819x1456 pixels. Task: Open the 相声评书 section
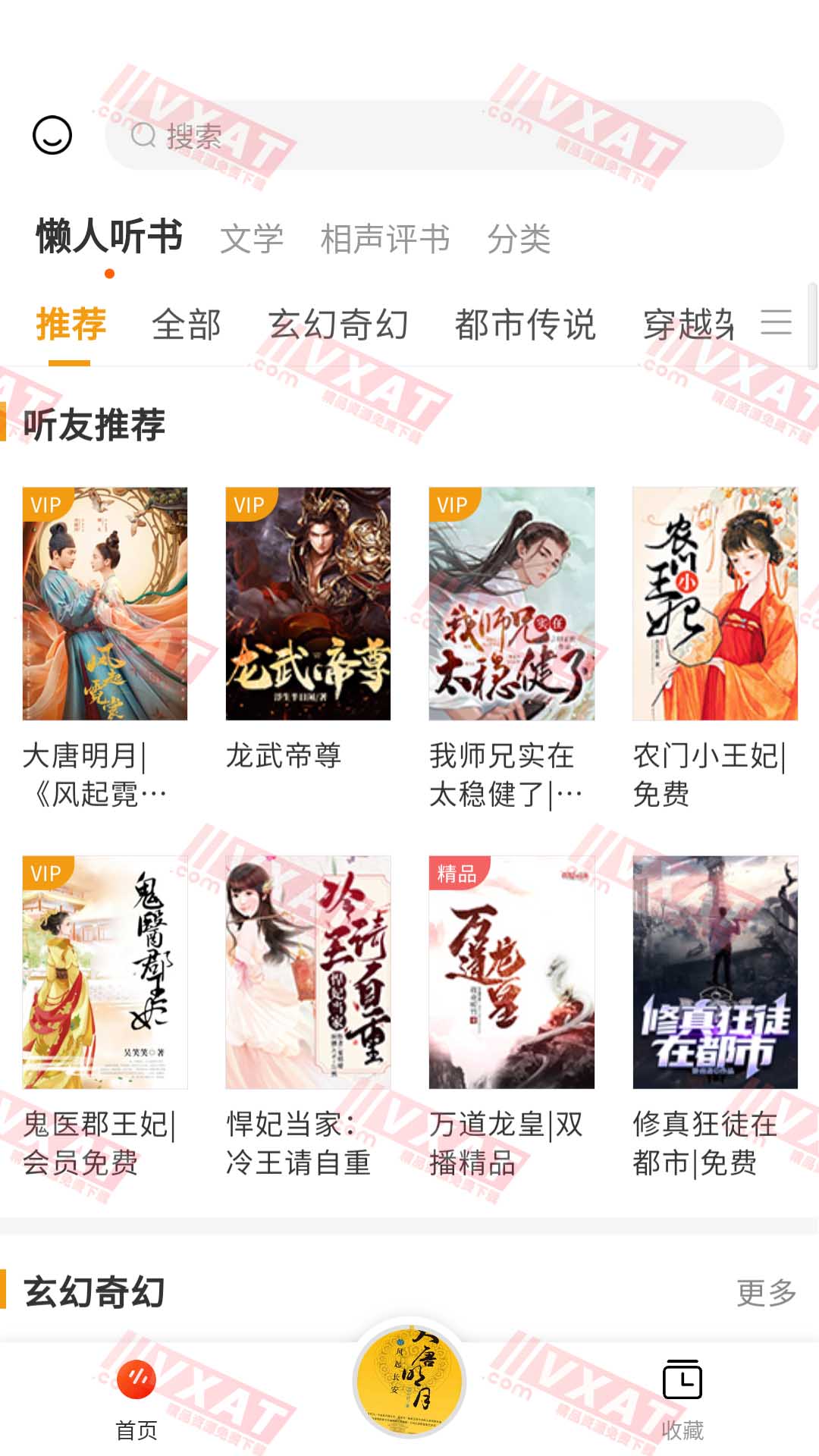pos(384,237)
